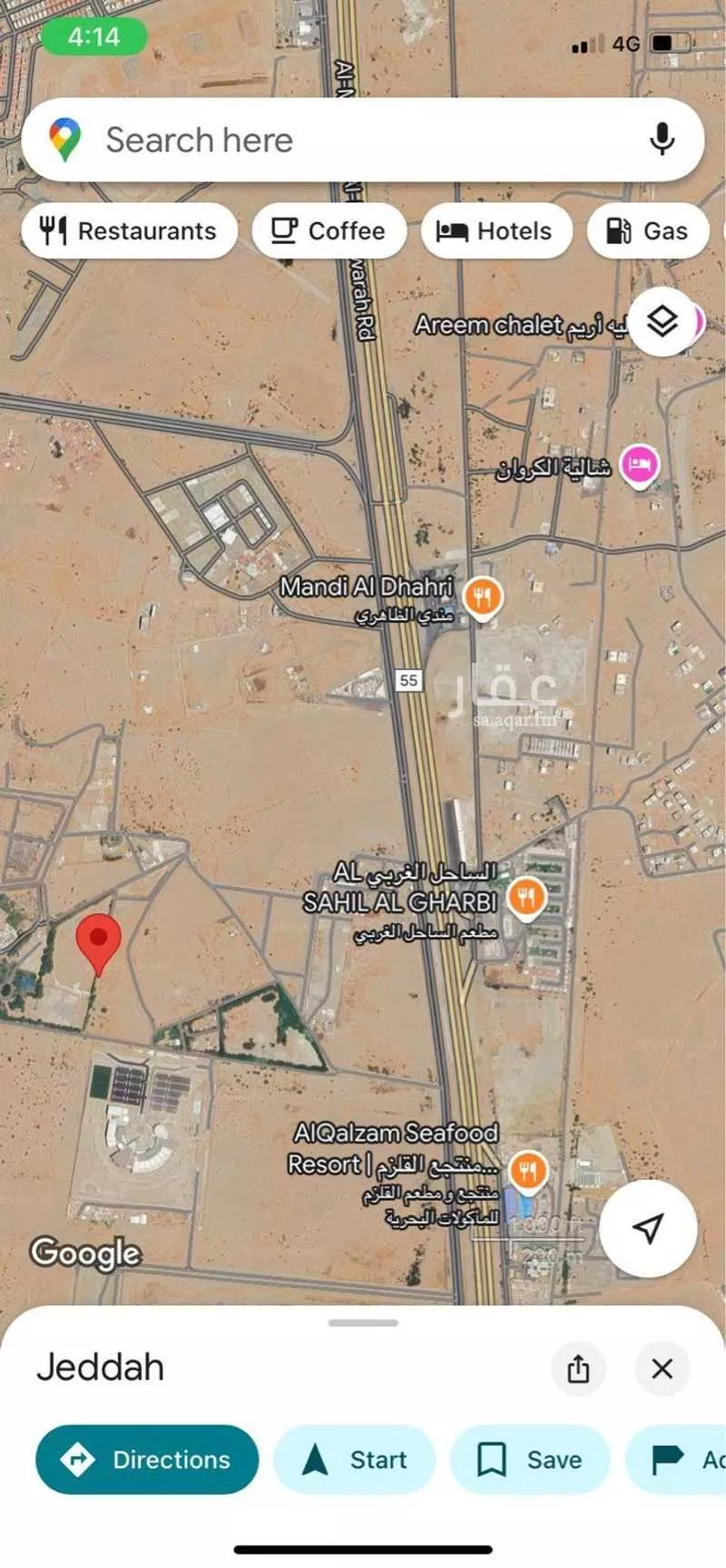726x1568 pixels.
Task: Save this location to a list
Action: tap(530, 1459)
